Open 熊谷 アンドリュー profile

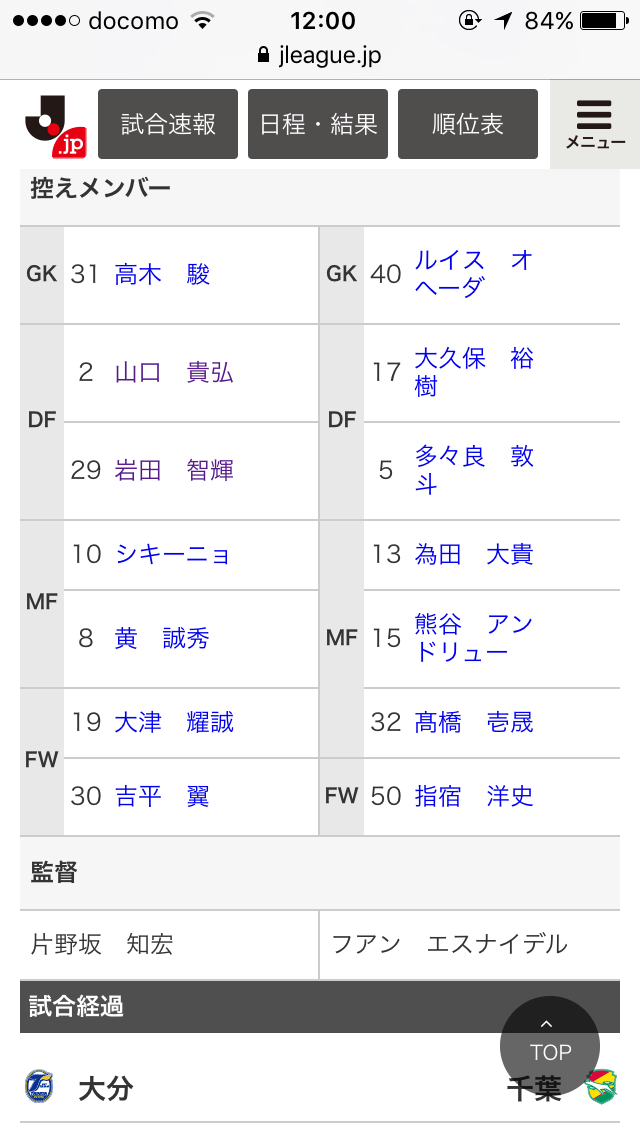tap(474, 638)
